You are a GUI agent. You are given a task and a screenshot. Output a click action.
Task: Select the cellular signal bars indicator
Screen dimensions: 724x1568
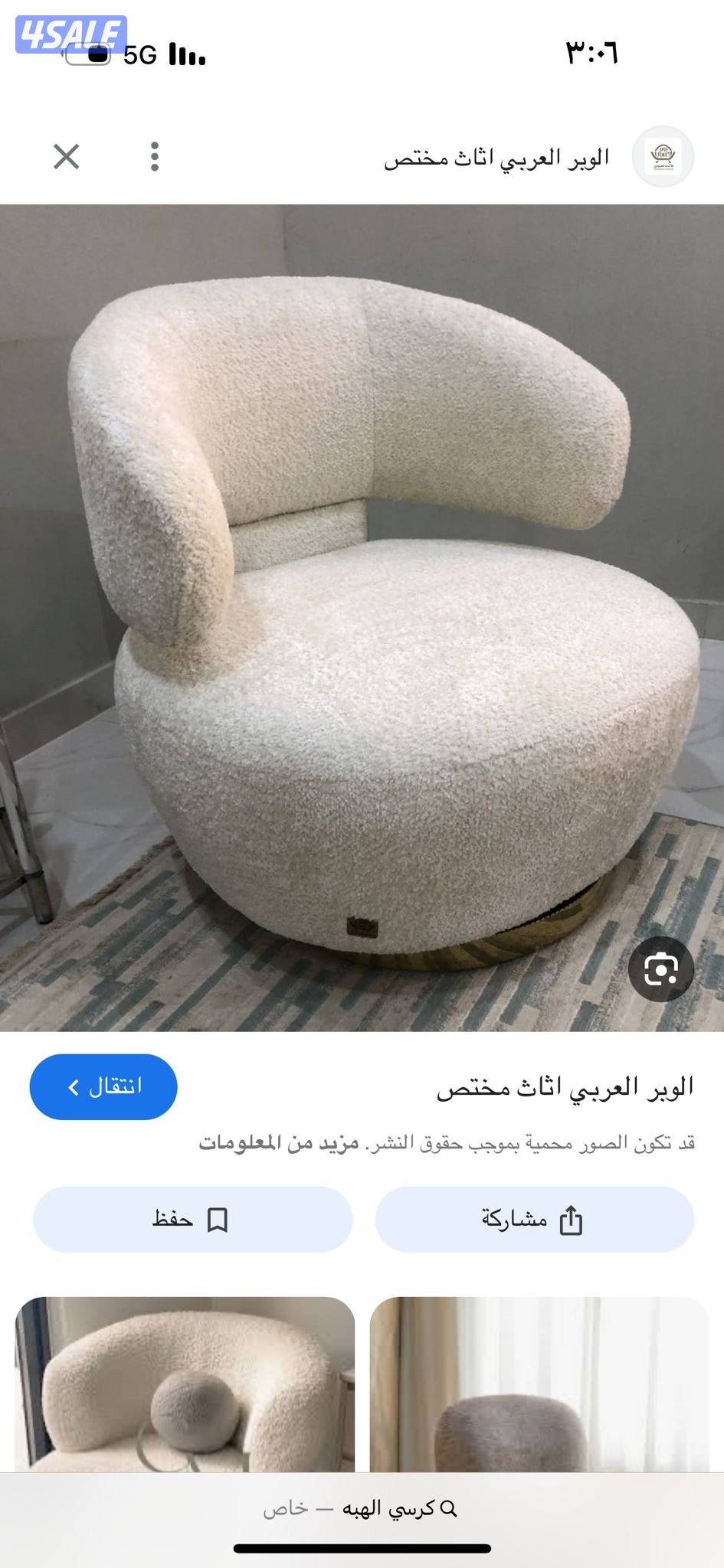pos(185,55)
